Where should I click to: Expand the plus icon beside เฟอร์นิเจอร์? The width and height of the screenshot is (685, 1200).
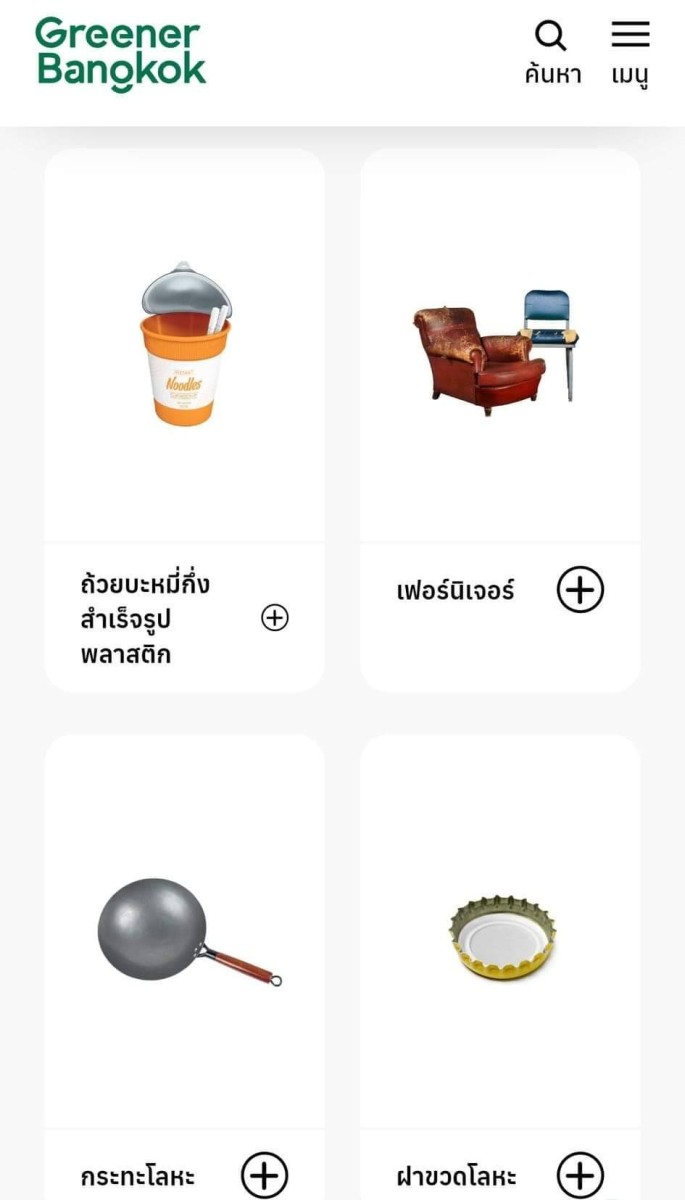581,590
